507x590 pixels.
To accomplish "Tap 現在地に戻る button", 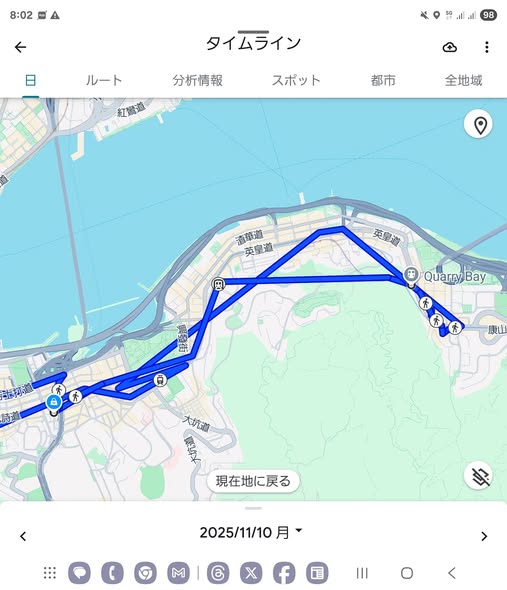I will [x=253, y=481].
